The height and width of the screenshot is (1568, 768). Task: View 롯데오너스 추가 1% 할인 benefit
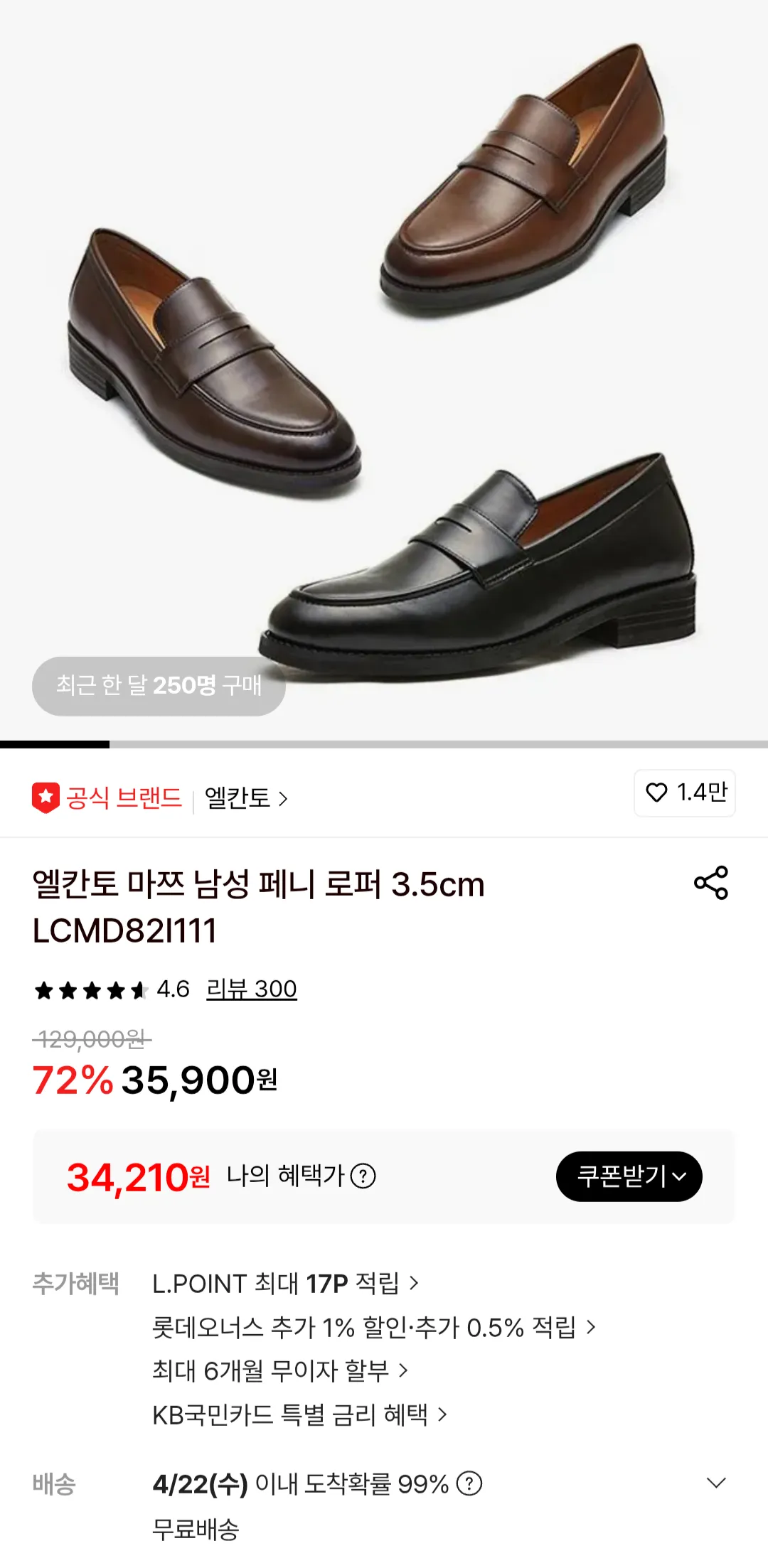point(373,1327)
